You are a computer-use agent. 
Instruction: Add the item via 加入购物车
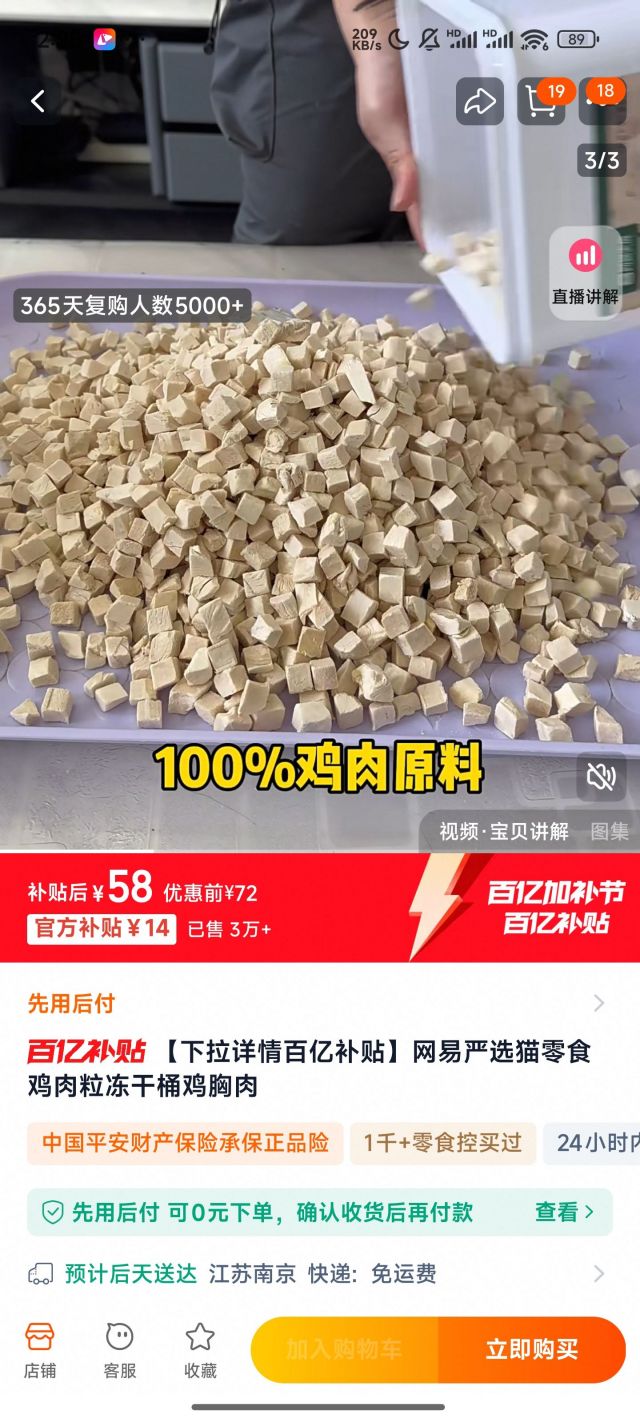click(344, 1349)
